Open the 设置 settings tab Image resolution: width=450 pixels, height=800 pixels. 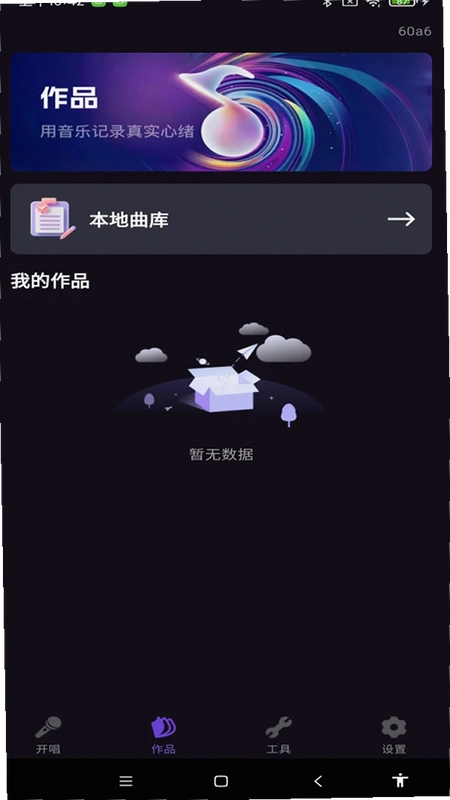click(x=394, y=735)
